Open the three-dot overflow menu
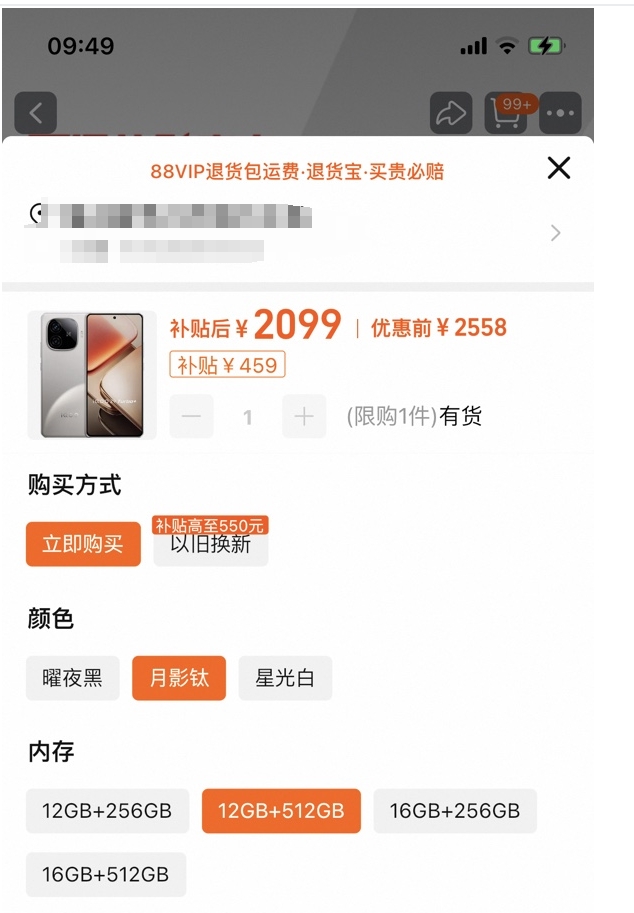634x913 pixels. (x=560, y=113)
